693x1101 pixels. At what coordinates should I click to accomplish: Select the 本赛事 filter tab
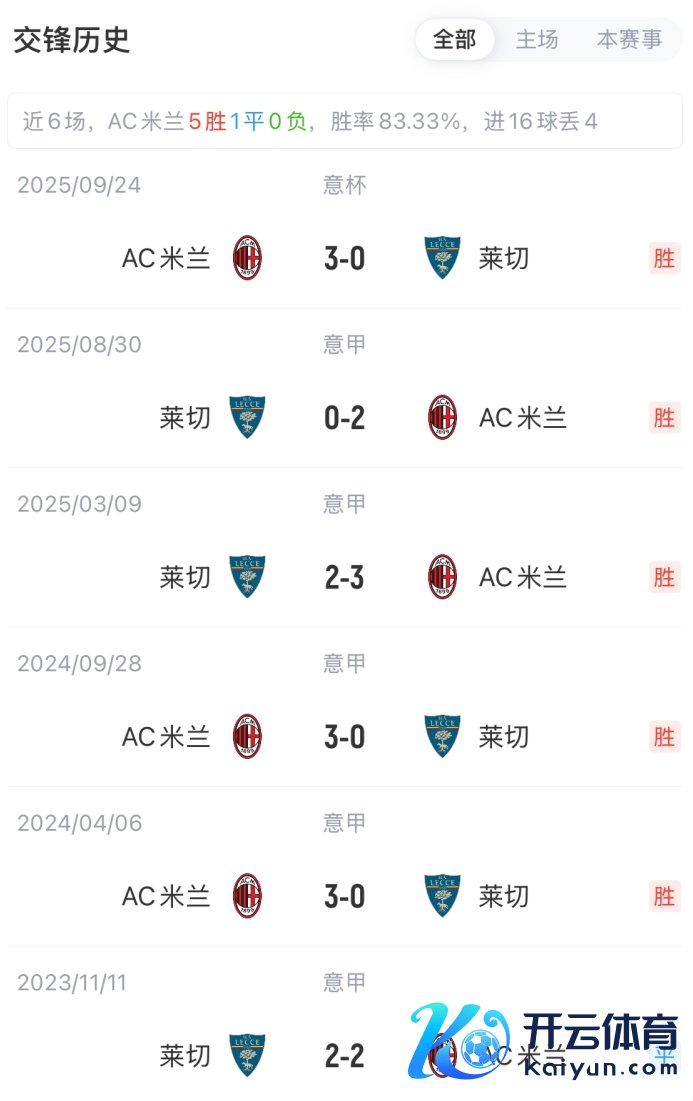pos(629,40)
